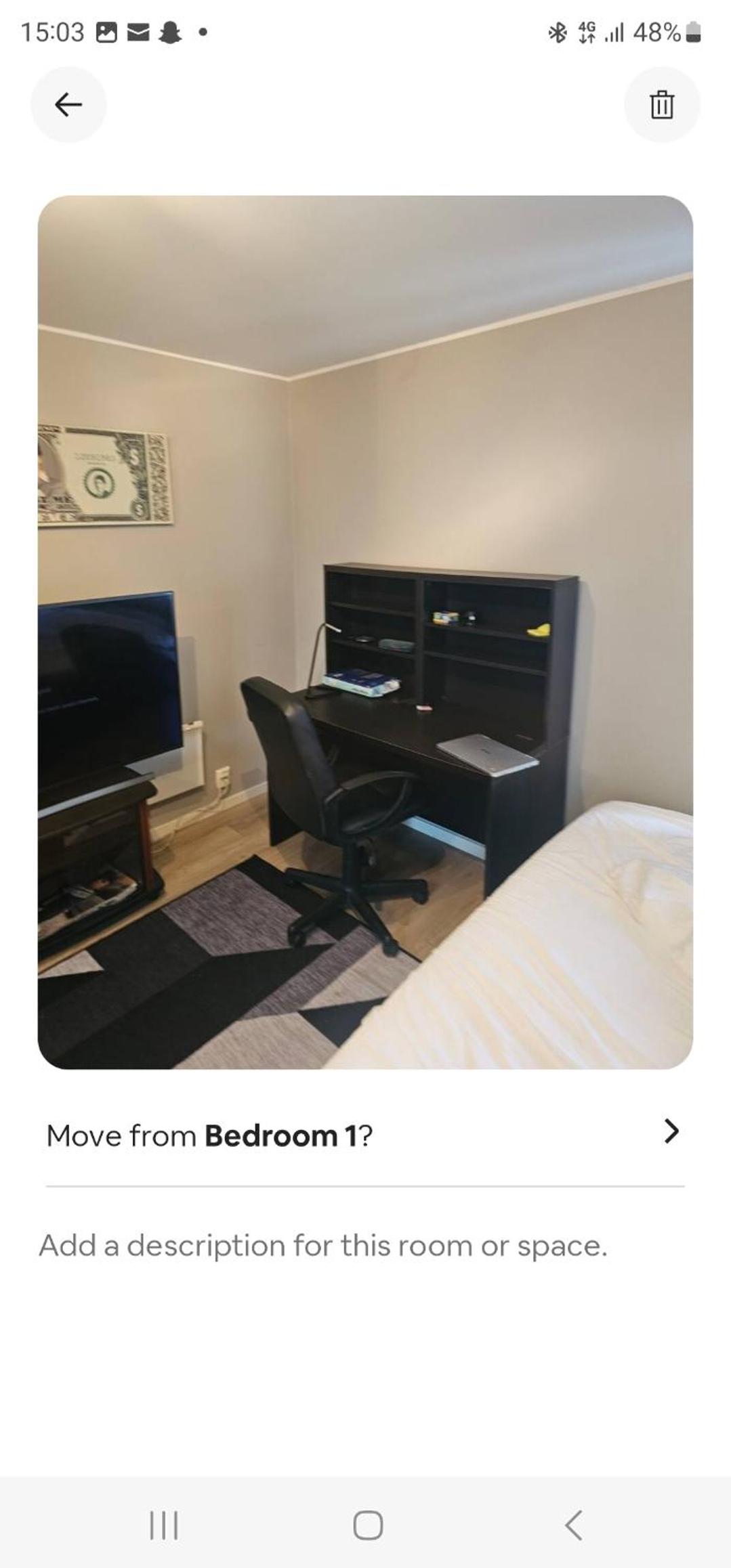Go to the home screen
Screen dimensions: 731x1568
coord(367,1525)
